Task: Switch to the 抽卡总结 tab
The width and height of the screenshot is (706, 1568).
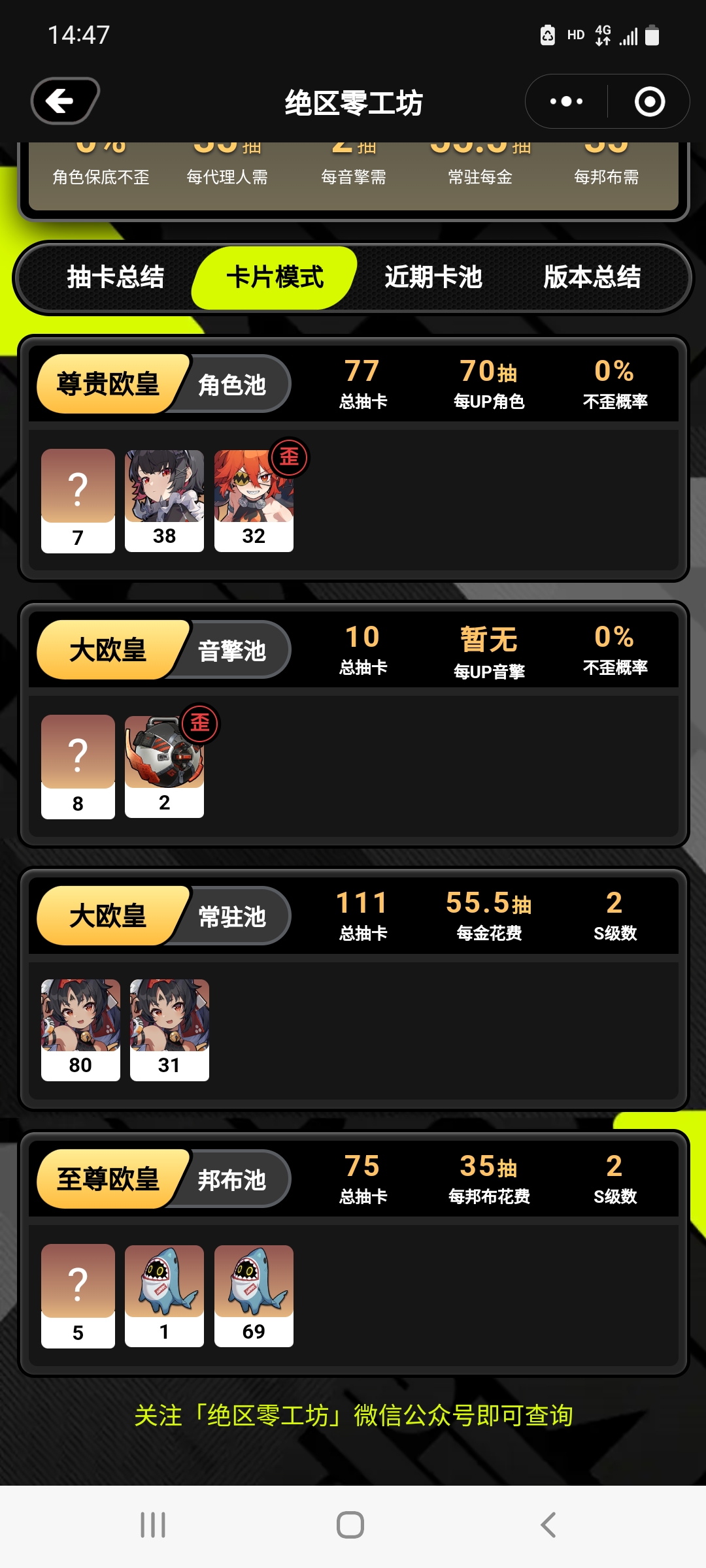Action: [115, 277]
